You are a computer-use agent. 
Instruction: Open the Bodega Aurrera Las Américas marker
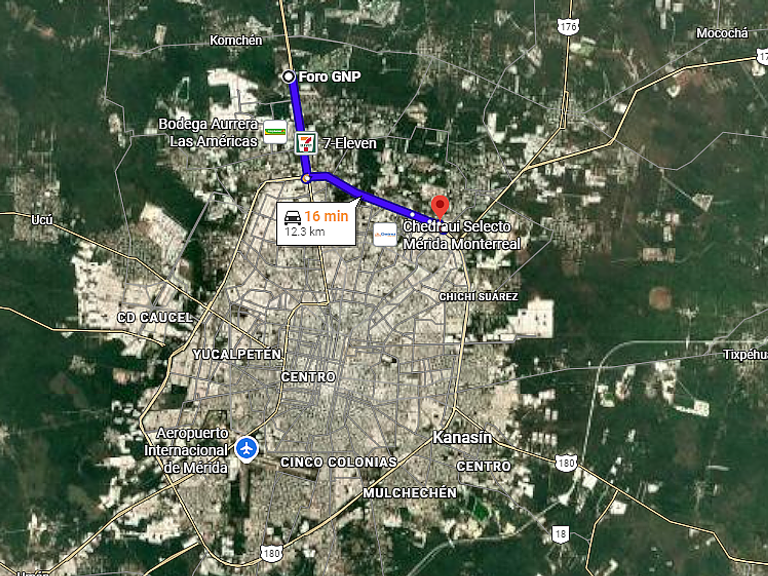click(274, 131)
